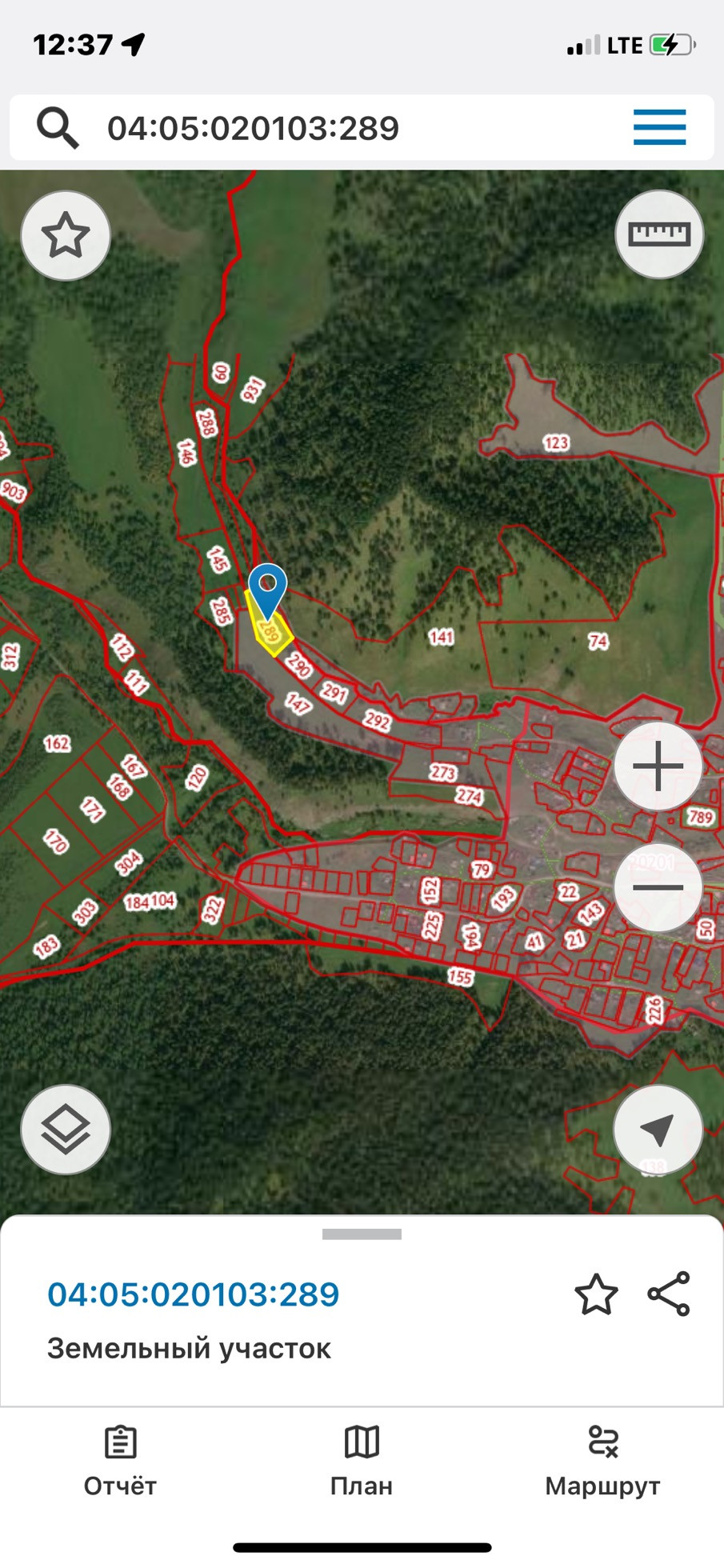Tap the bottom sheet drag handle
Screen dimensions: 724x1568
(x=362, y=1234)
